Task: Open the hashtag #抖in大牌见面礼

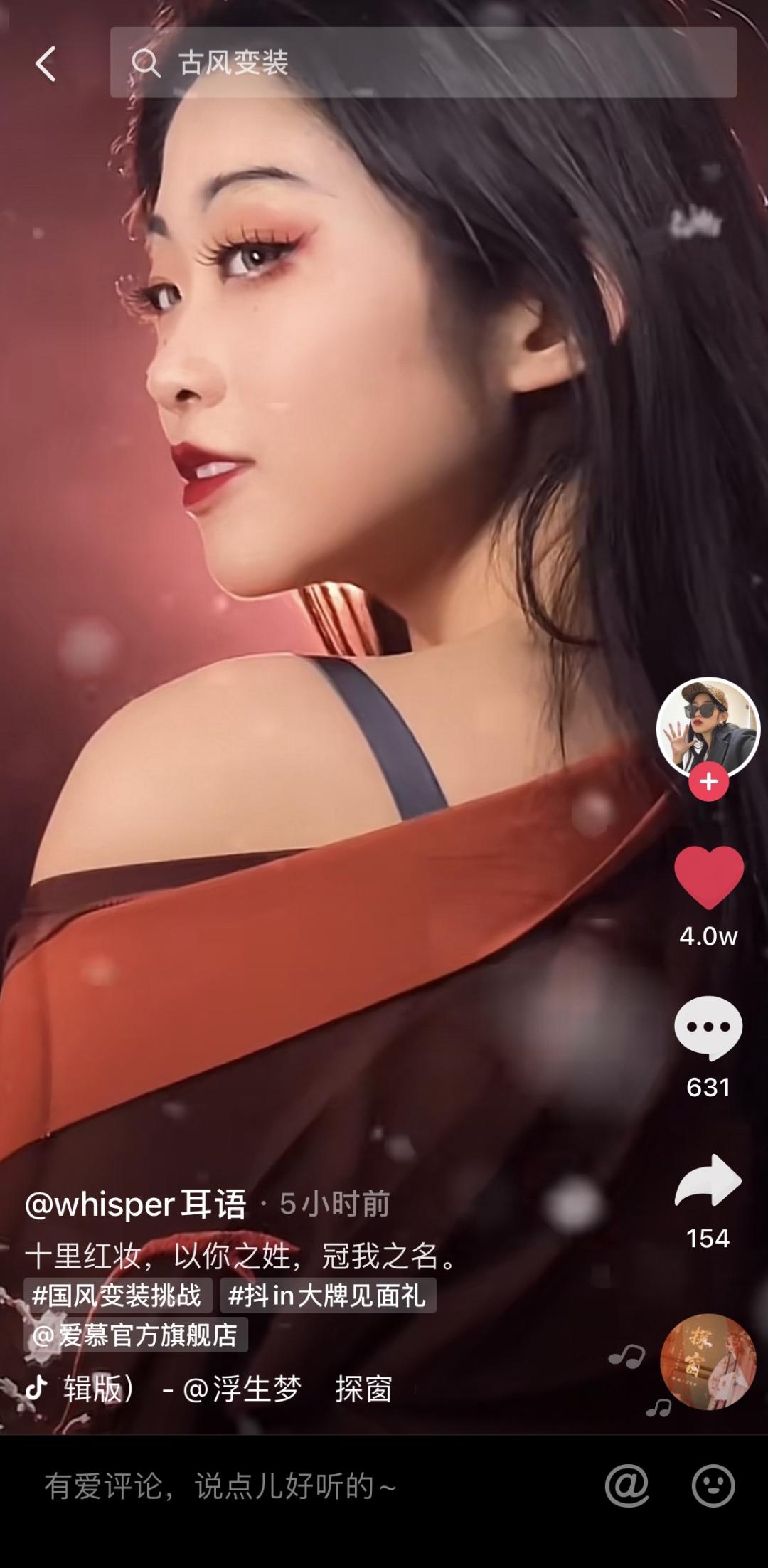Action: coord(328,1296)
